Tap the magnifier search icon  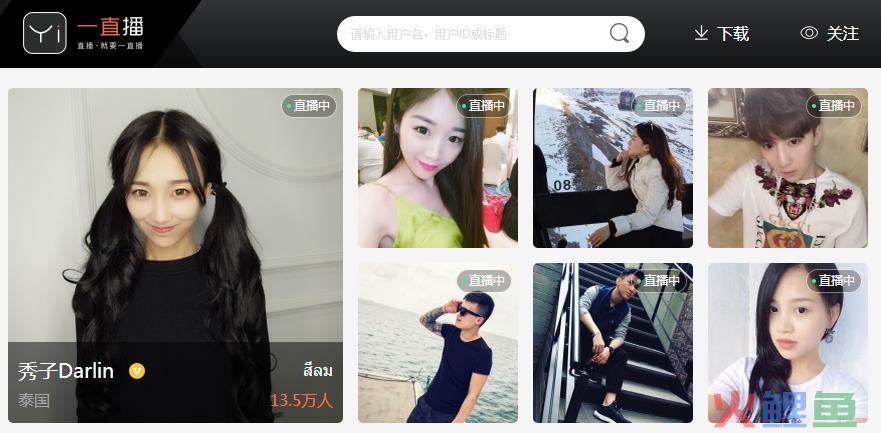(x=620, y=34)
